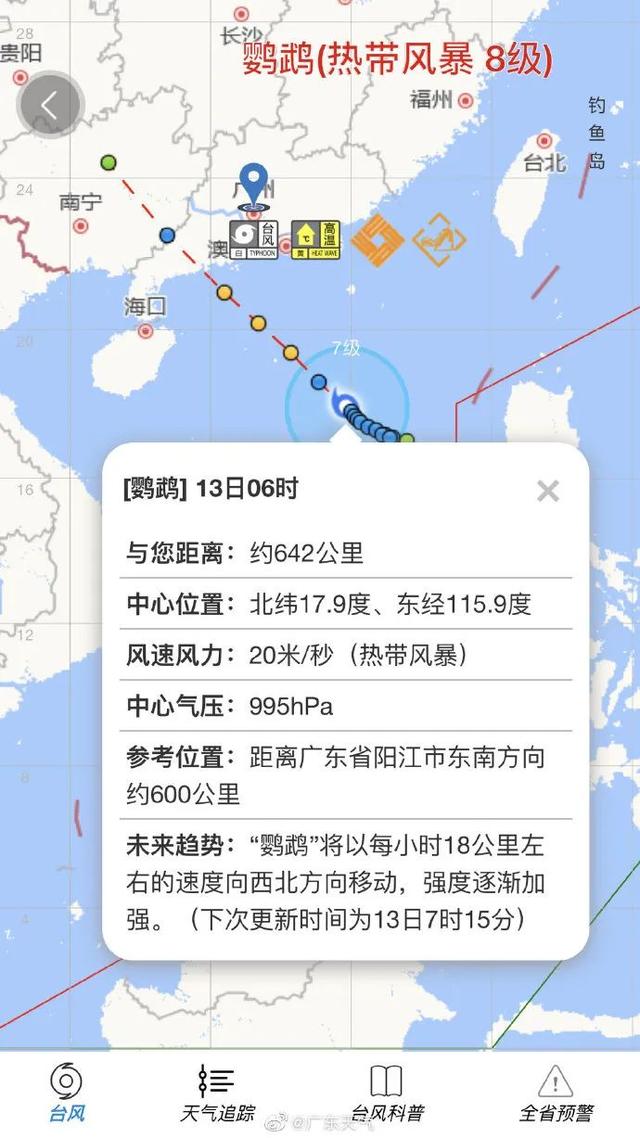The image size is (640, 1138).
Task: Select the green forecast point near 南宁
Action: point(108,163)
